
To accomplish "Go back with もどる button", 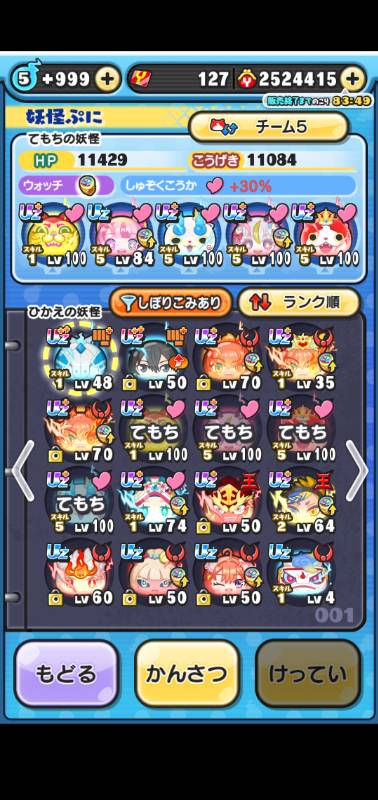I will pos(66,674).
